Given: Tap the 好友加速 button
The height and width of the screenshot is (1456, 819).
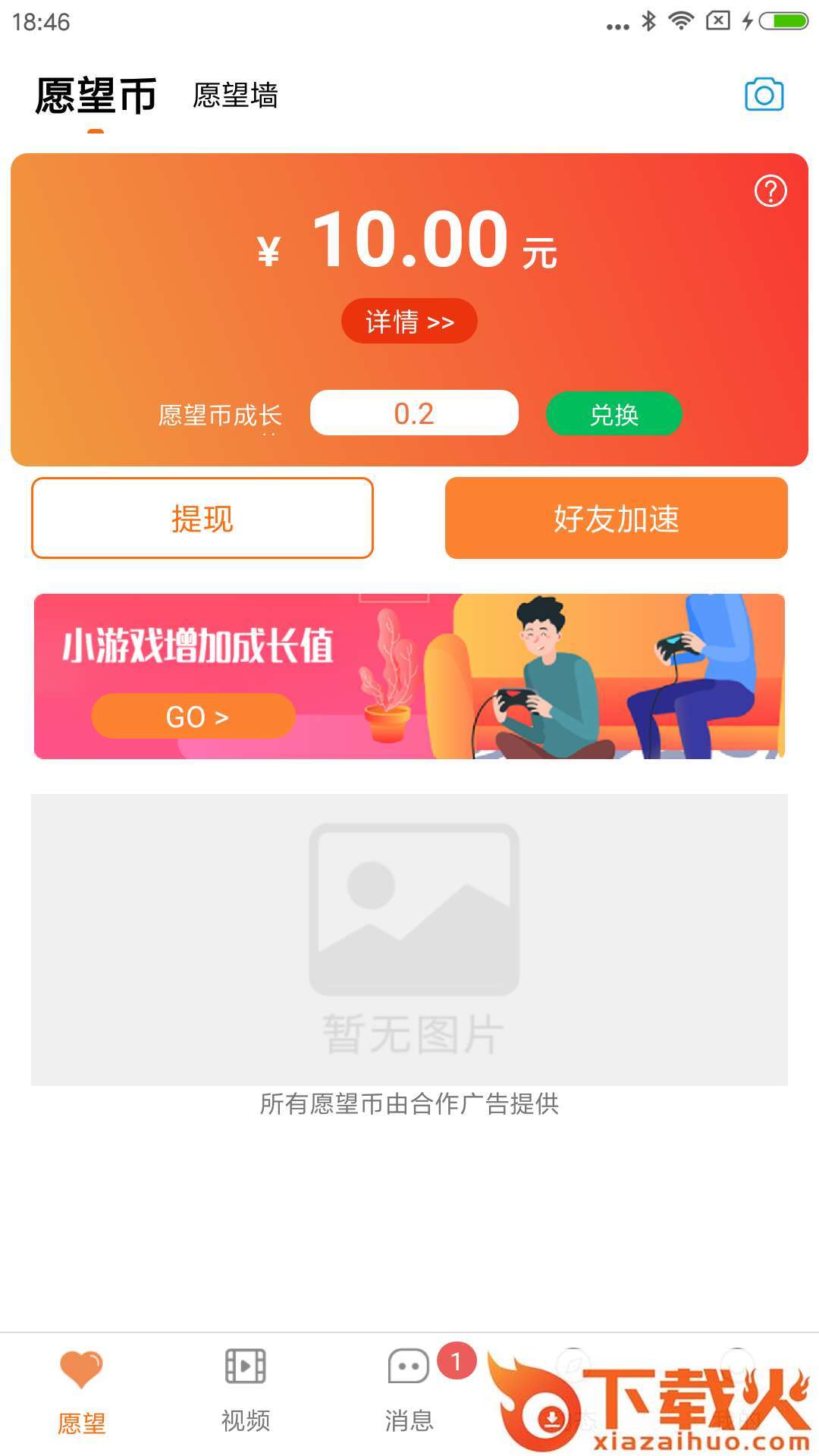Looking at the screenshot, I should [x=616, y=519].
